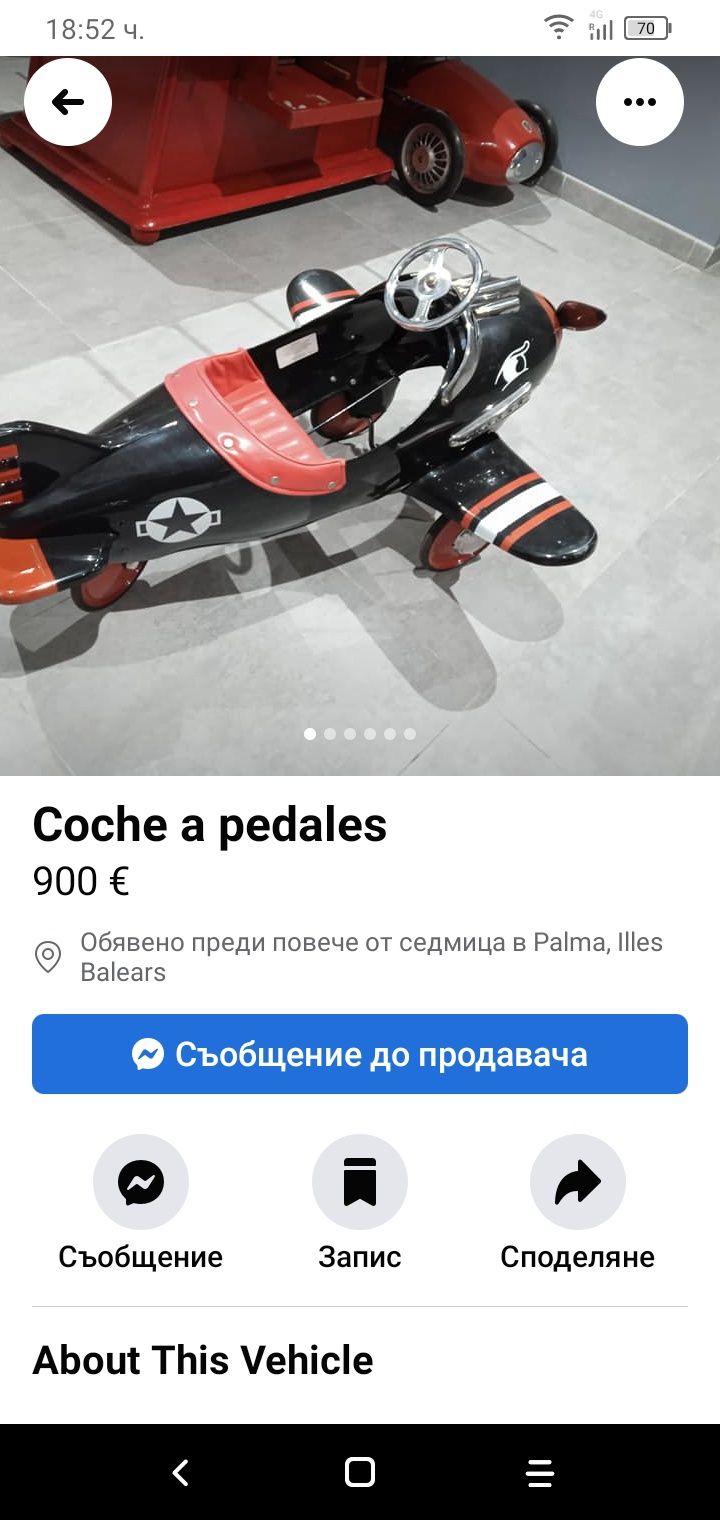Image resolution: width=720 pixels, height=1520 pixels.
Task: Open the three-dot overflow menu
Action: (640, 102)
